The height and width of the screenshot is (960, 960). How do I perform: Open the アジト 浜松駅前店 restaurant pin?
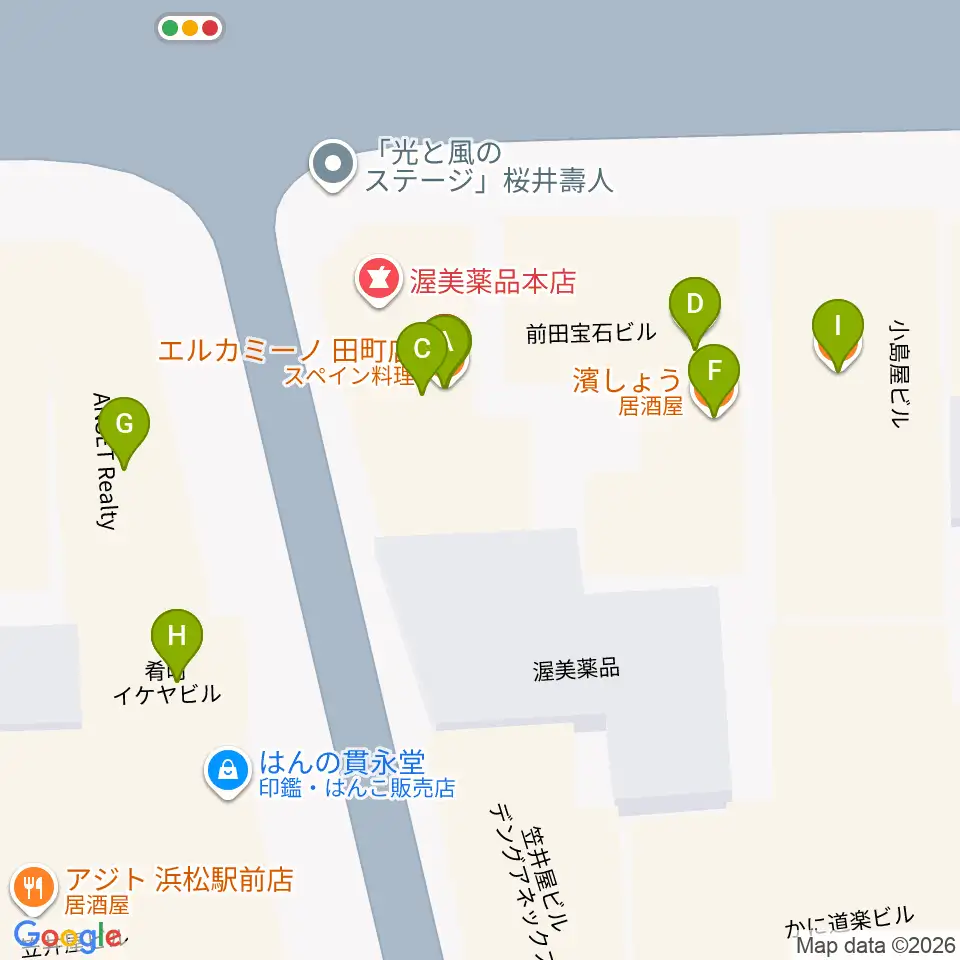point(35,885)
